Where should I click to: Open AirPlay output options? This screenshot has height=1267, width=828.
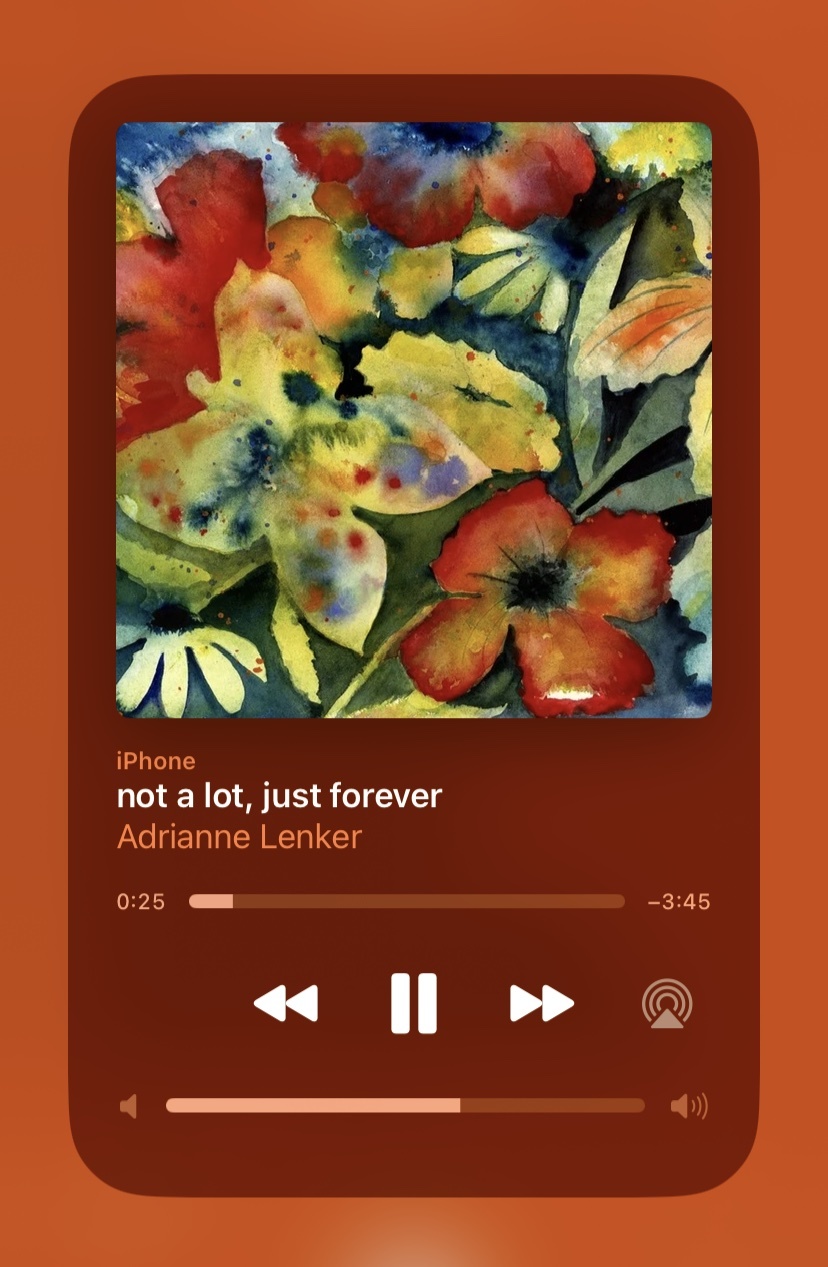click(x=667, y=1003)
